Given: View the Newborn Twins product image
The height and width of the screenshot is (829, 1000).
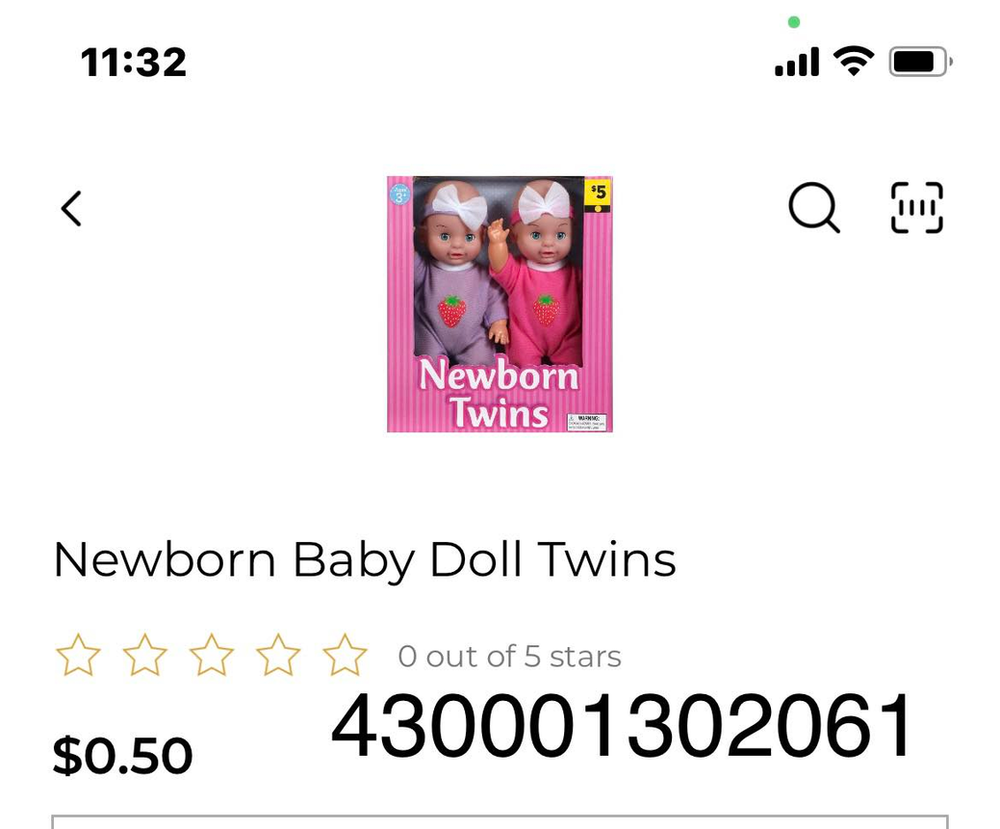Looking at the screenshot, I should (499, 304).
